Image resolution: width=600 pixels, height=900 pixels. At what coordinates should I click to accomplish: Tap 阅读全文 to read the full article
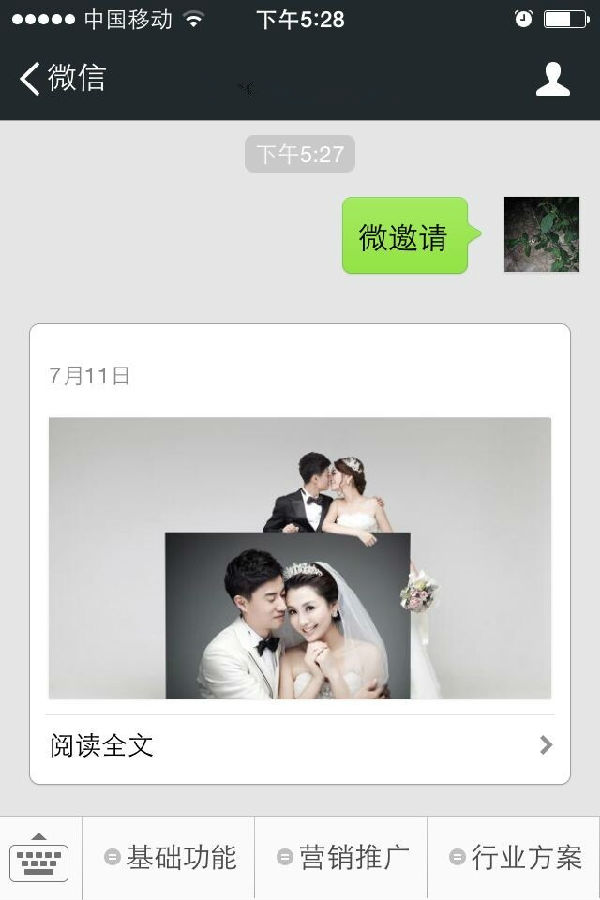click(x=300, y=746)
